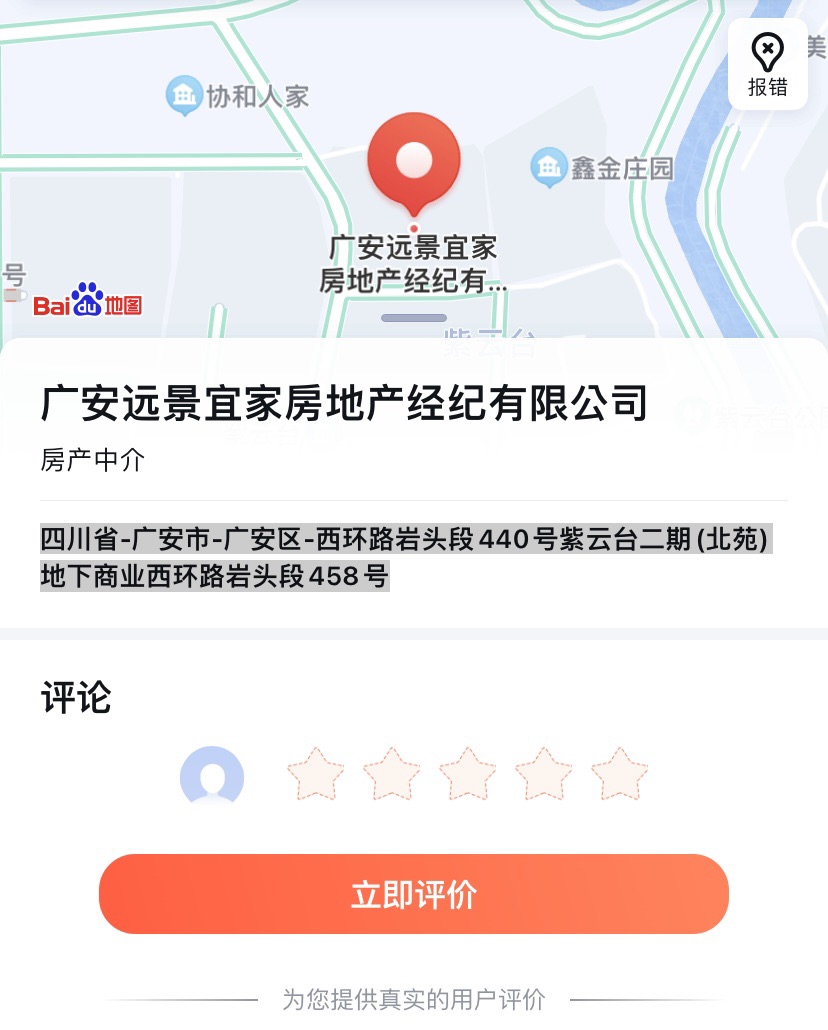Tap the 报错 report error button
Viewport: 828px width, 1030px height.
coord(767,64)
